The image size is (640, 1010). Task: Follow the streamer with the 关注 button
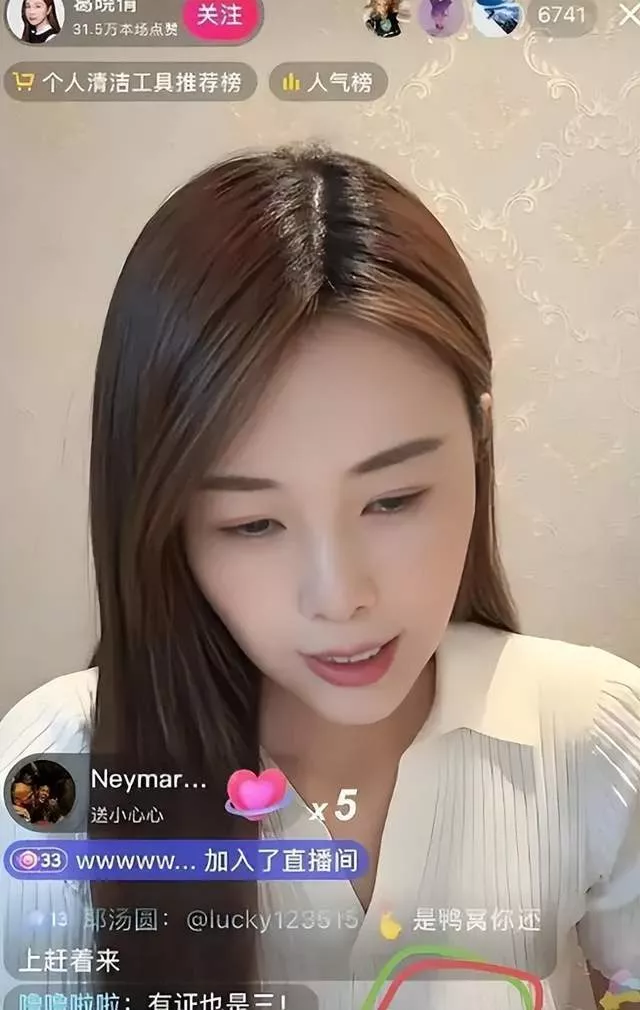click(219, 16)
